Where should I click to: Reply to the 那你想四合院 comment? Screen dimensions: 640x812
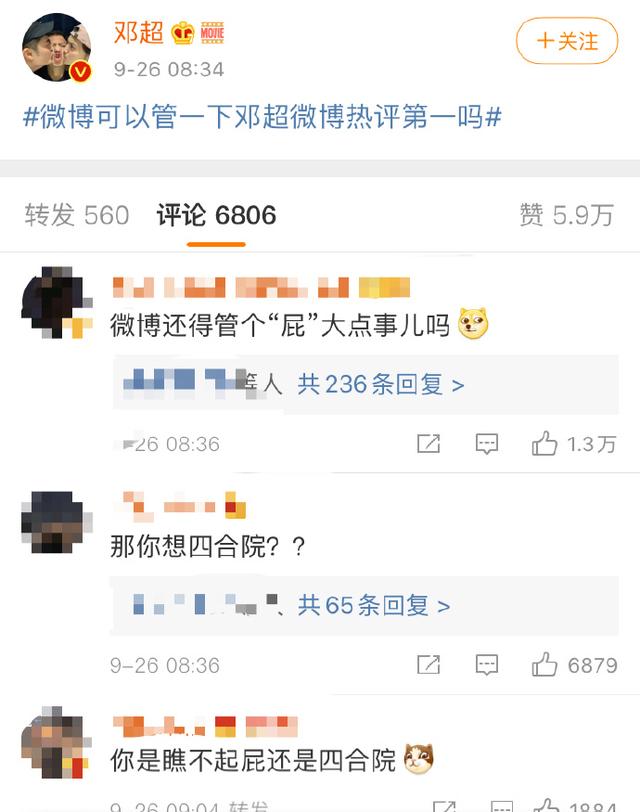[x=487, y=664]
